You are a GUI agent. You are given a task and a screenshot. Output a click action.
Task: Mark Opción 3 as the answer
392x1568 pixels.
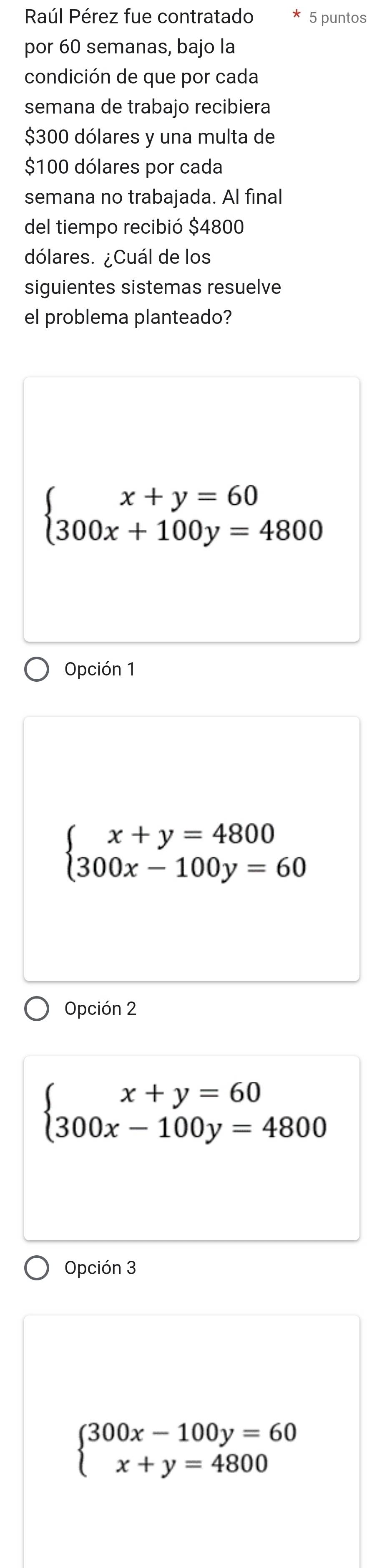37,1268
